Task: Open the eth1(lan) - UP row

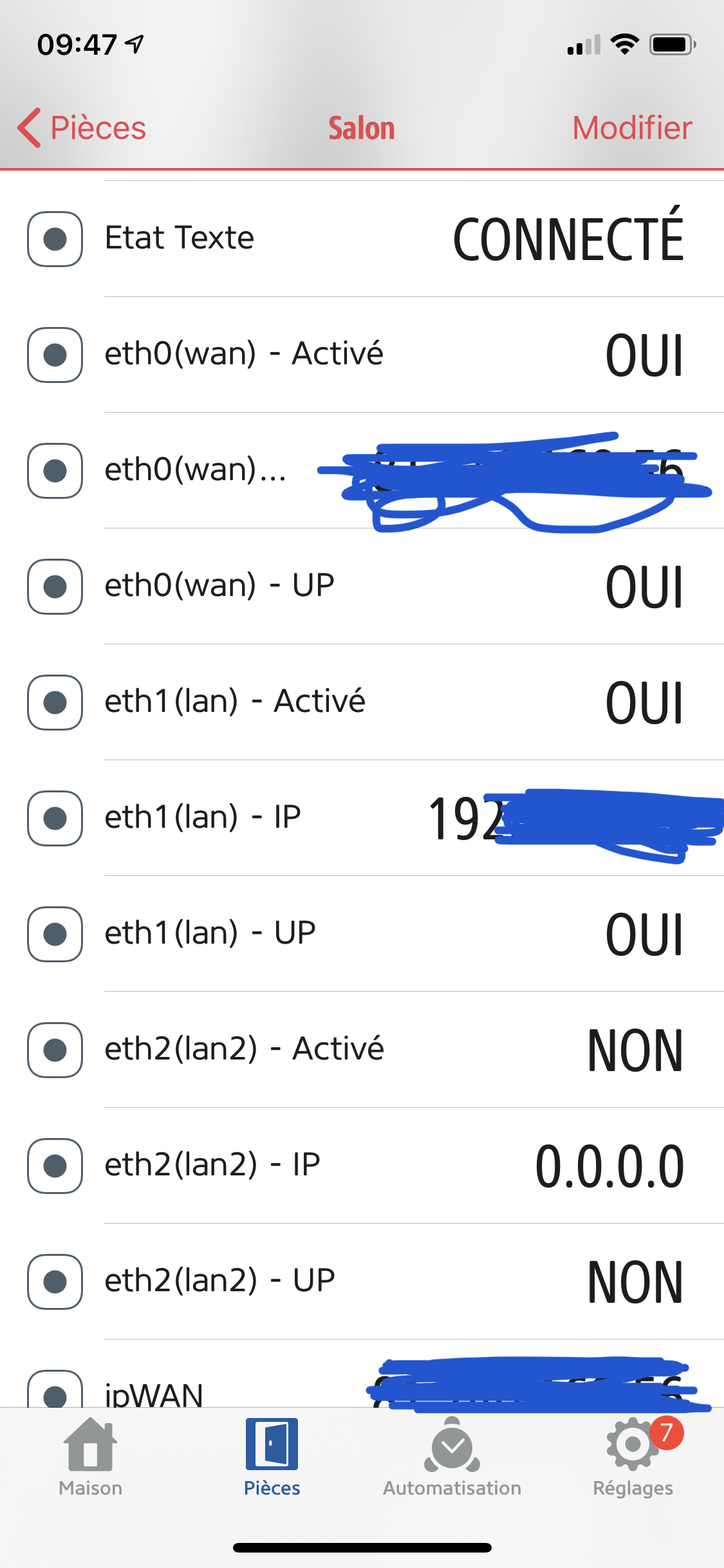Action: pos(360,933)
